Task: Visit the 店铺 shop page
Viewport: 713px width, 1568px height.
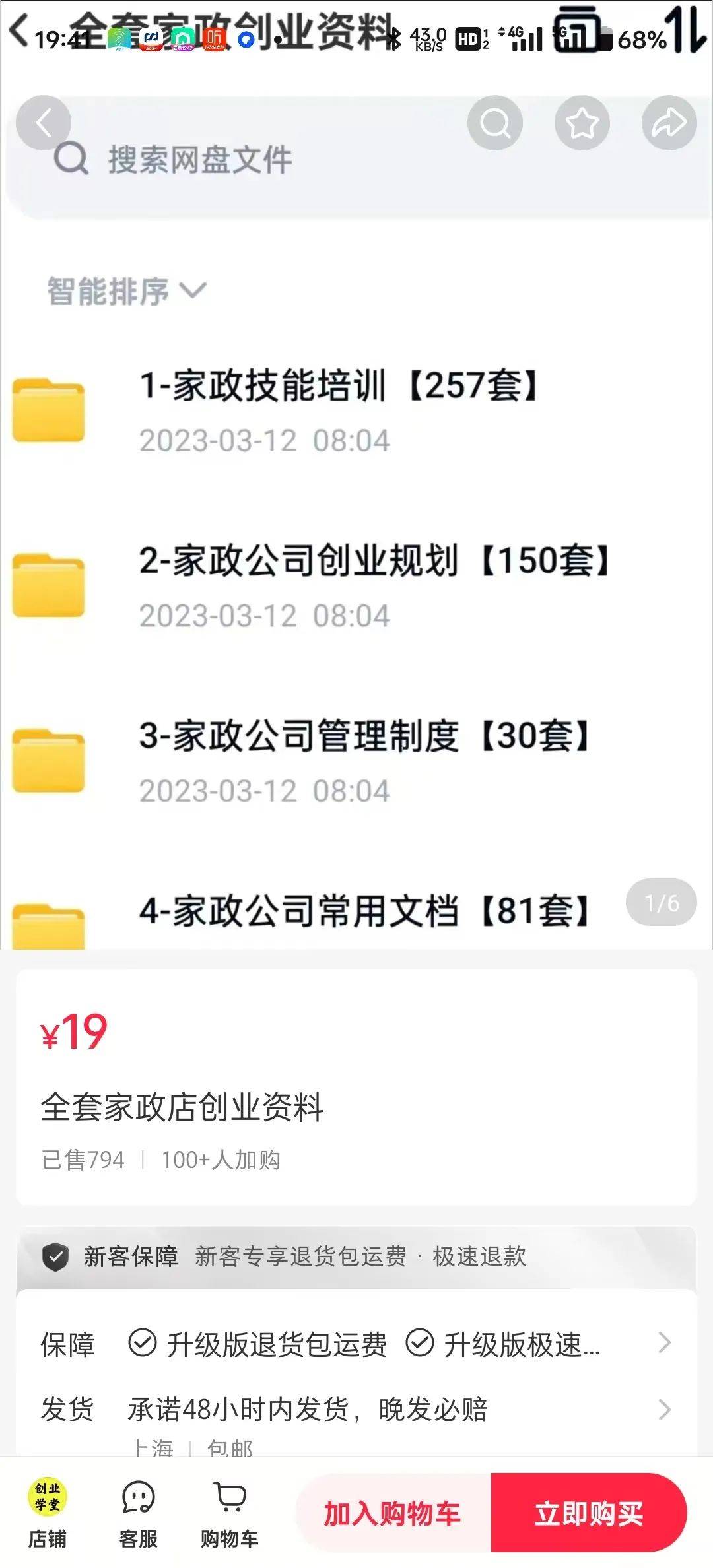Action: click(x=48, y=1514)
